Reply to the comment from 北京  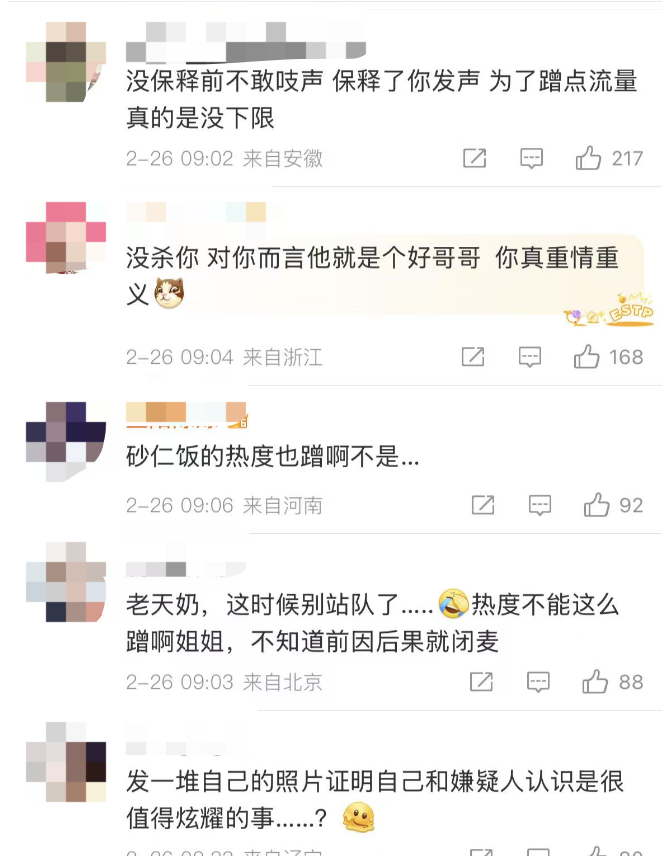coord(538,682)
